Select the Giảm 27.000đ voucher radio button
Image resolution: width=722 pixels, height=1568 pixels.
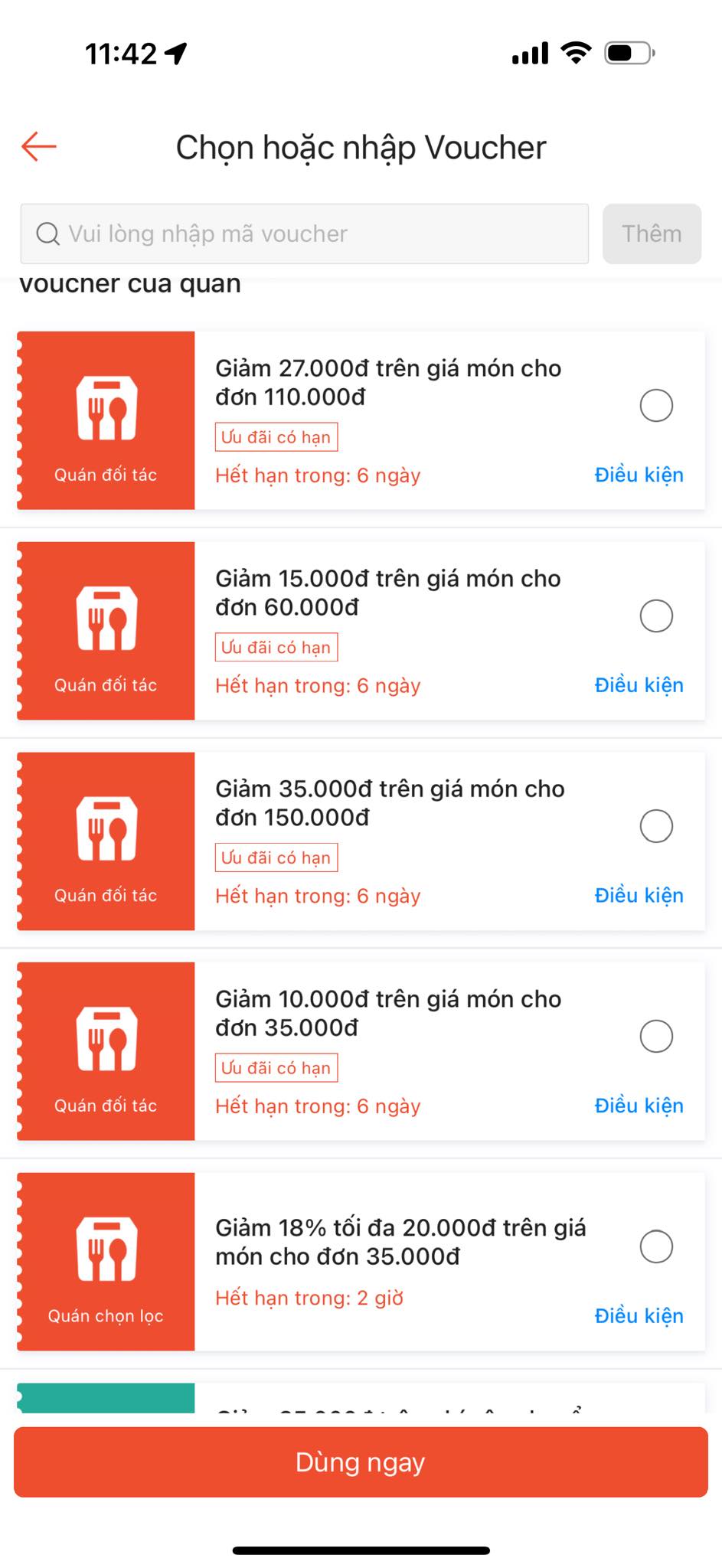coord(656,405)
